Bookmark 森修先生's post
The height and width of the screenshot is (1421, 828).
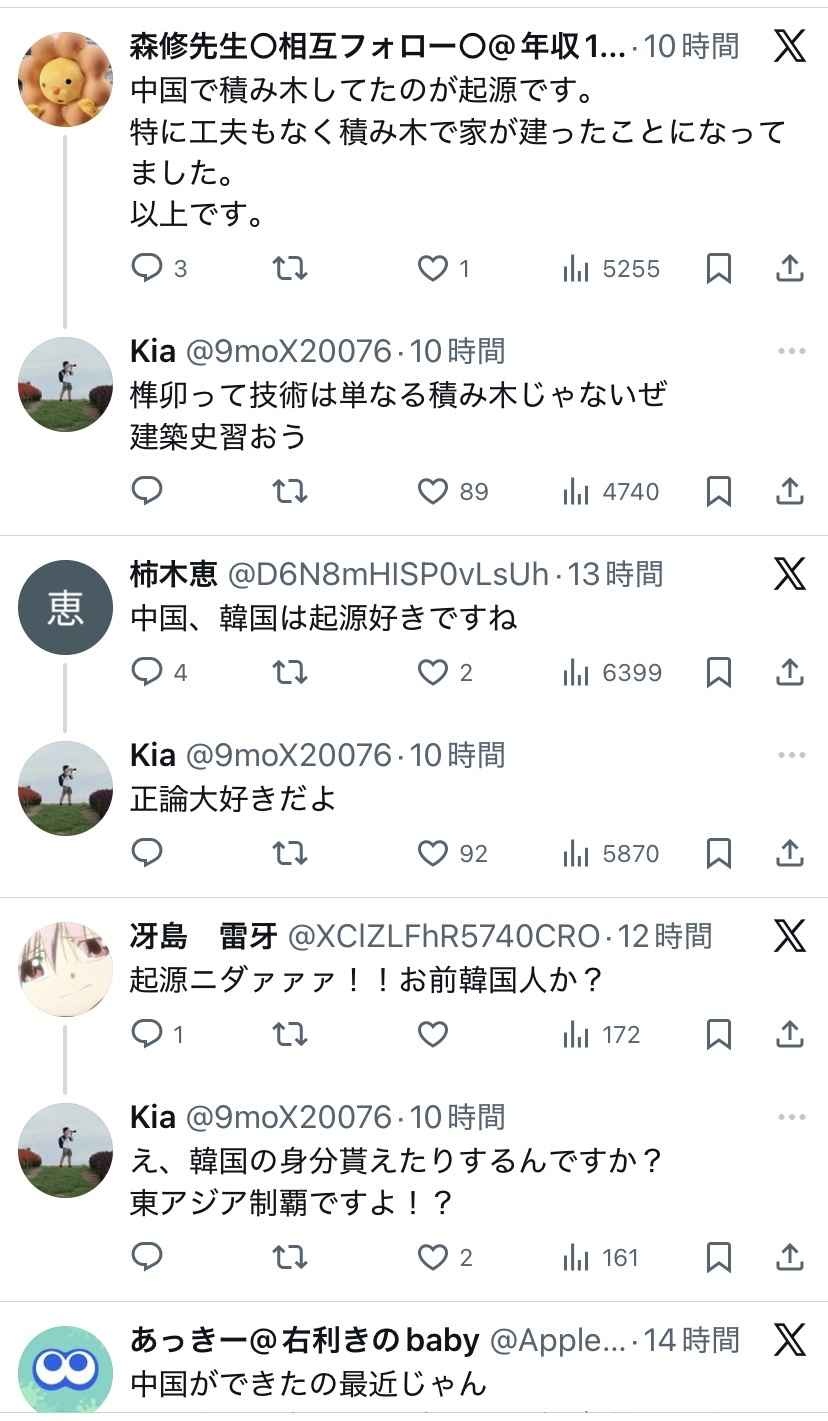[718, 268]
